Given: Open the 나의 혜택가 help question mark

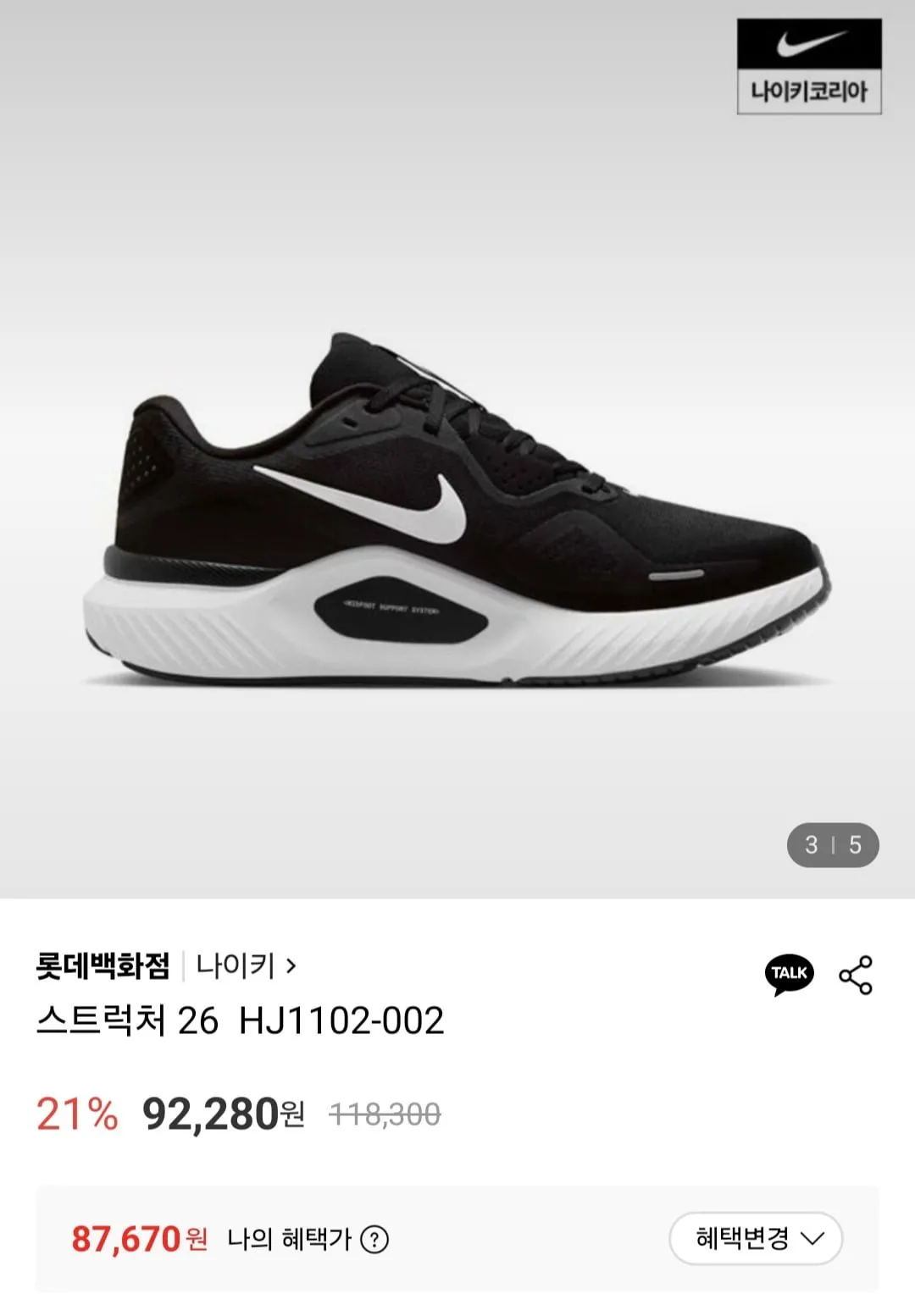Looking at the screenshot, I should click(x=374, y=1240).
